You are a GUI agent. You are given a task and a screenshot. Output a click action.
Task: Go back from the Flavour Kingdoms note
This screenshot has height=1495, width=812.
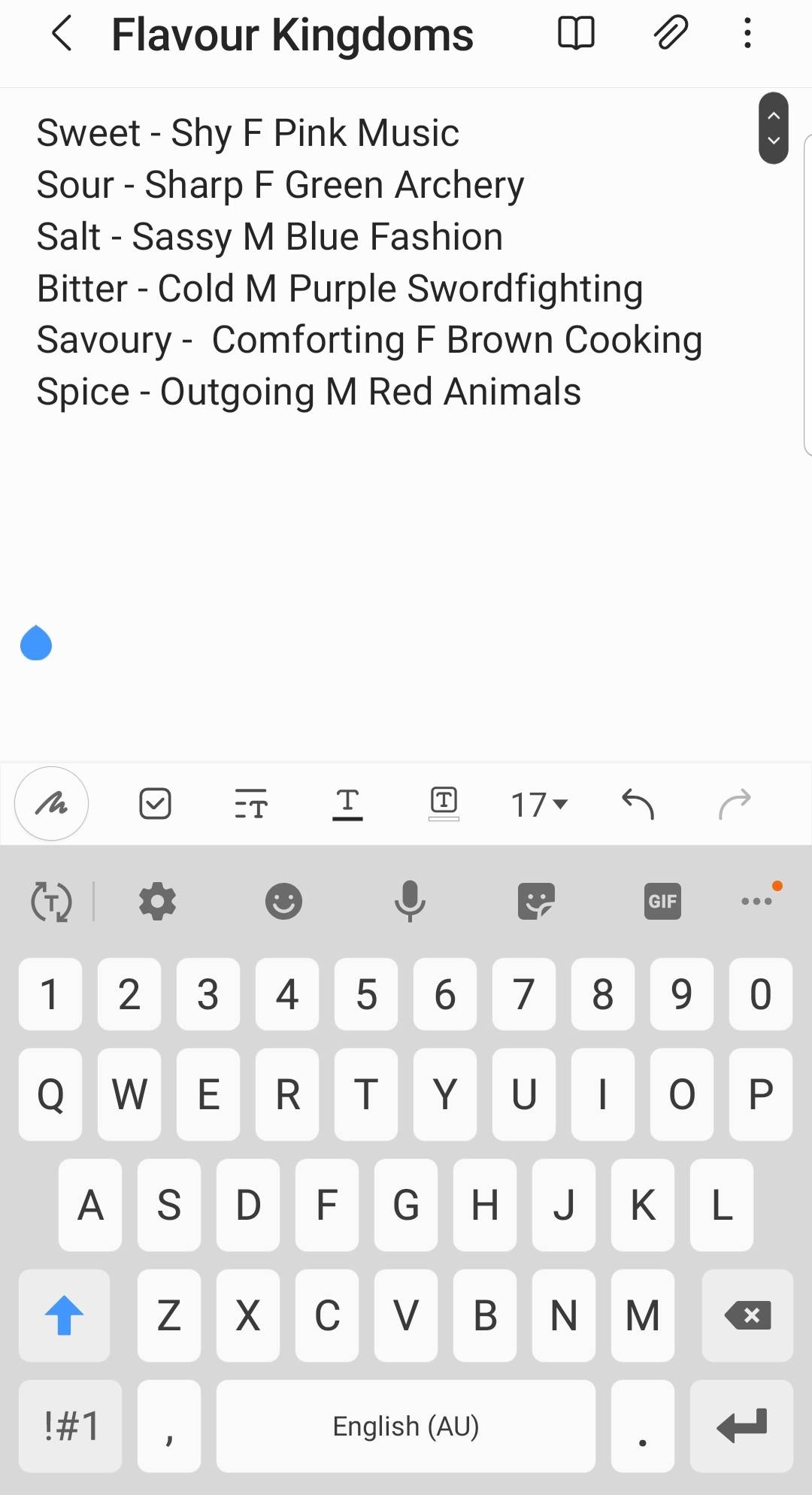(x=62, y=34)
